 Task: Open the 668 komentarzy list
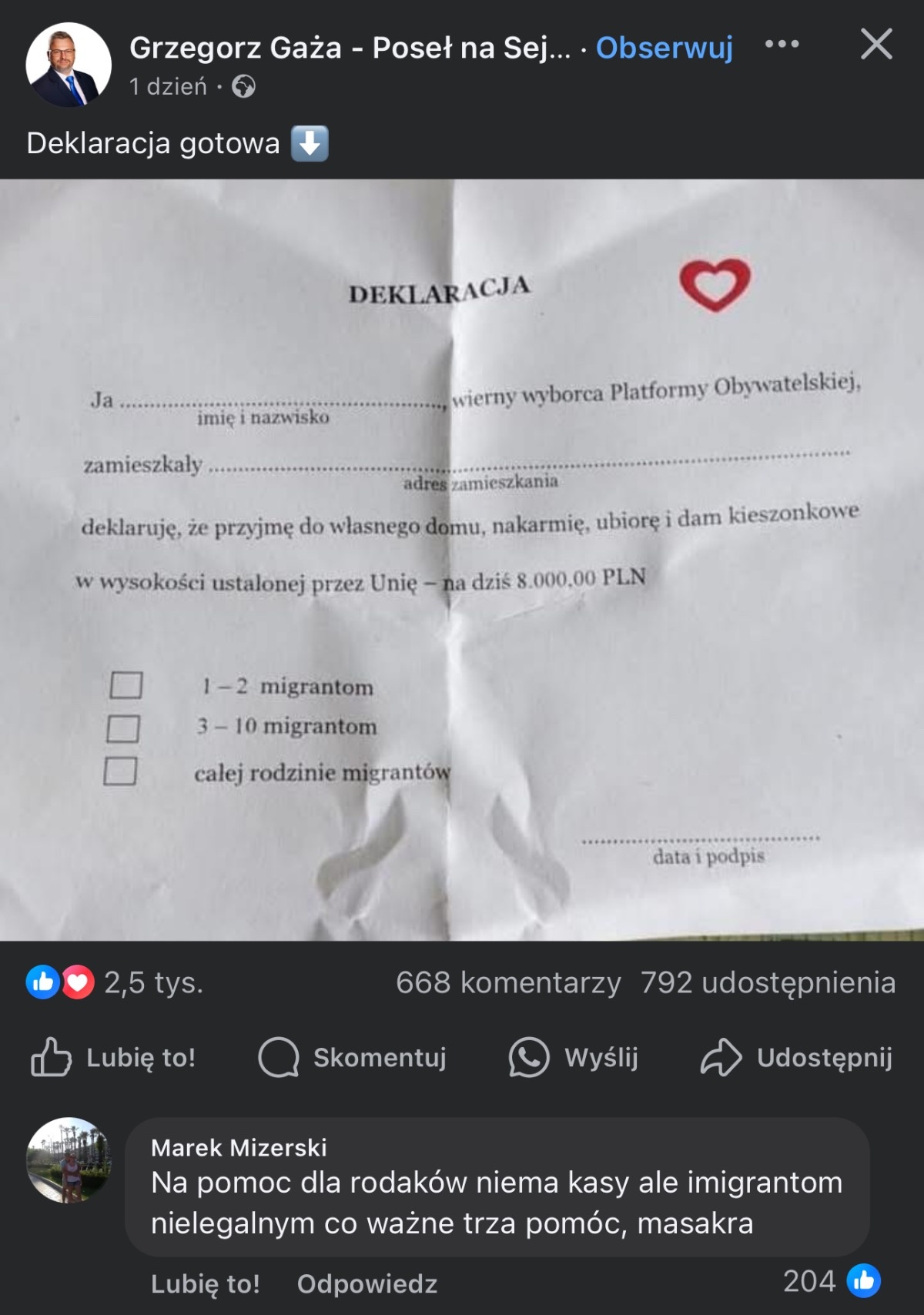coord(508,983)
